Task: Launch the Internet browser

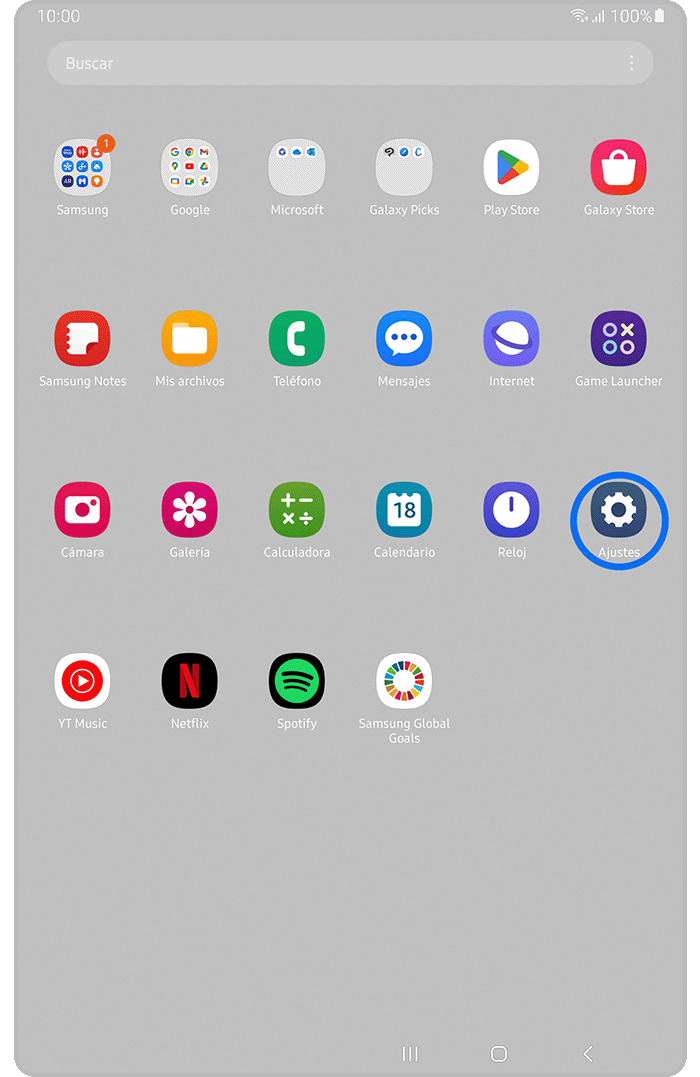Action: pos(511,339)
